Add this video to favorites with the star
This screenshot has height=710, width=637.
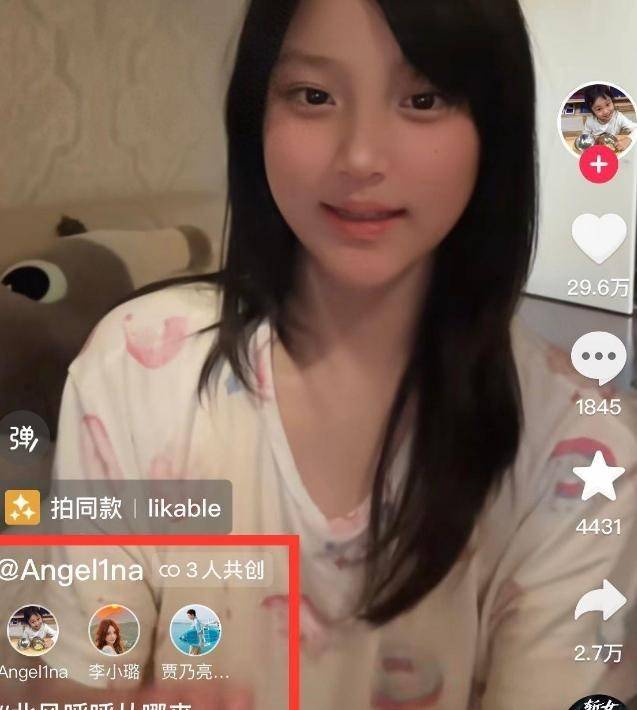[598, 478]
